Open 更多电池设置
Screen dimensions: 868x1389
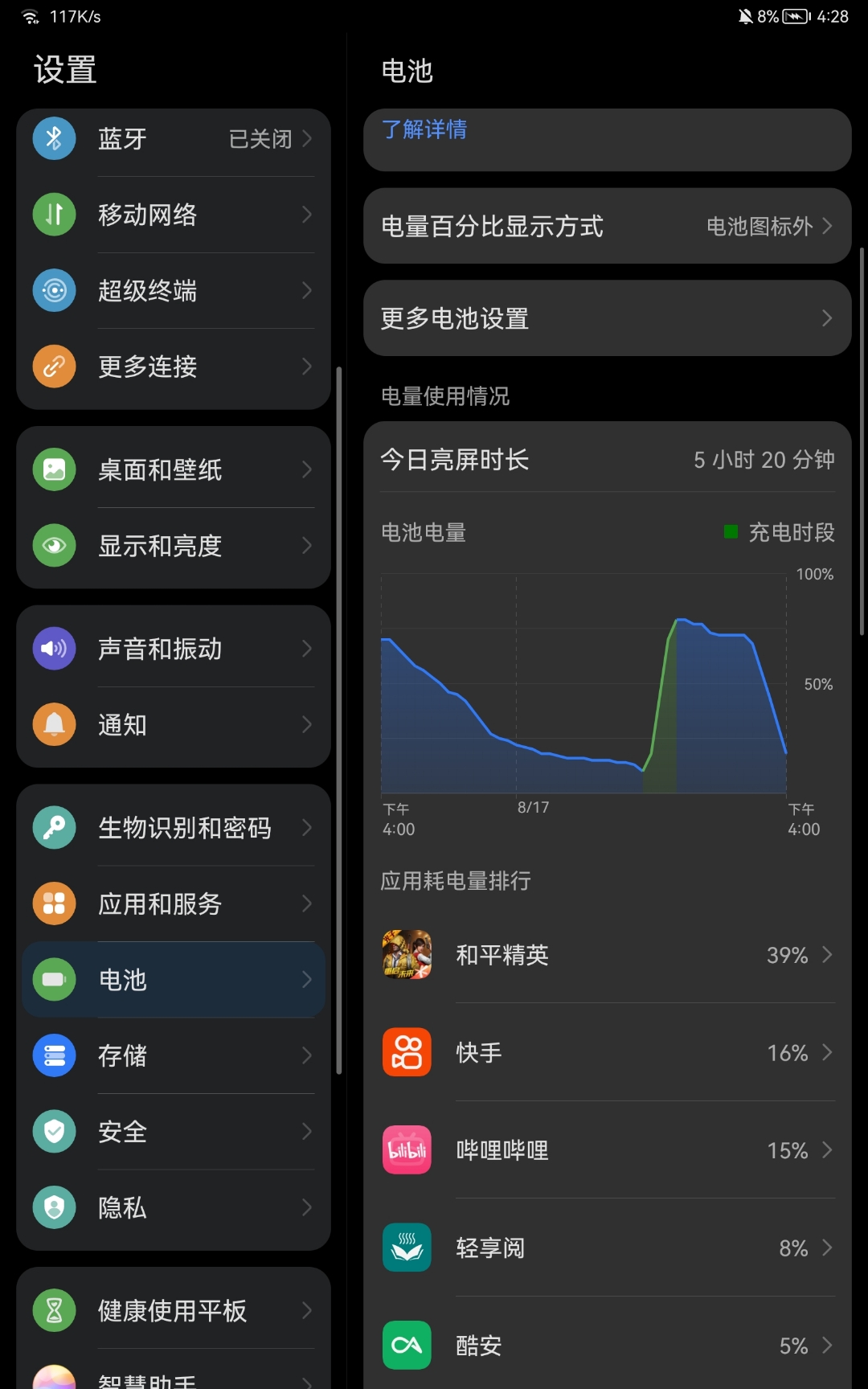pos(607,318)
